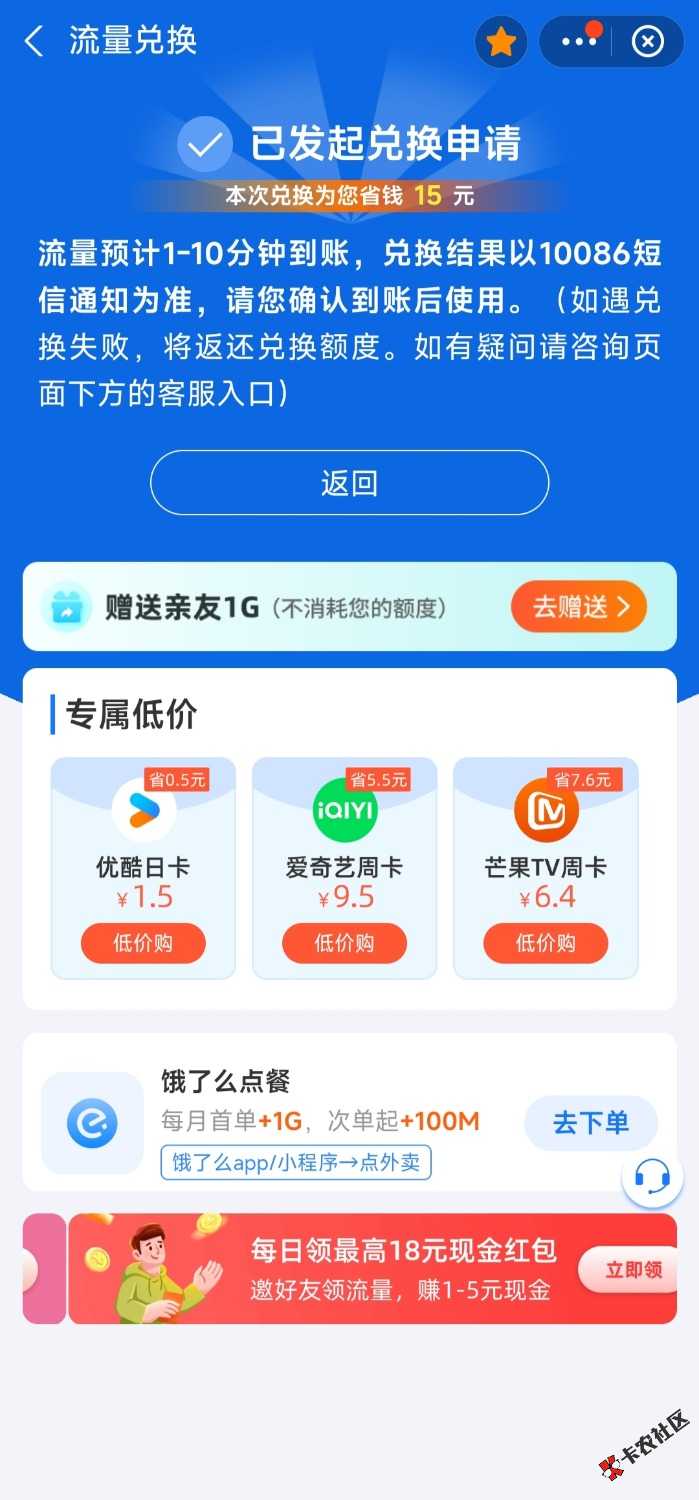Go back from the 流量兑换 page
Image resolution: width=699 pixels, height=1500 pixels.
35,42
